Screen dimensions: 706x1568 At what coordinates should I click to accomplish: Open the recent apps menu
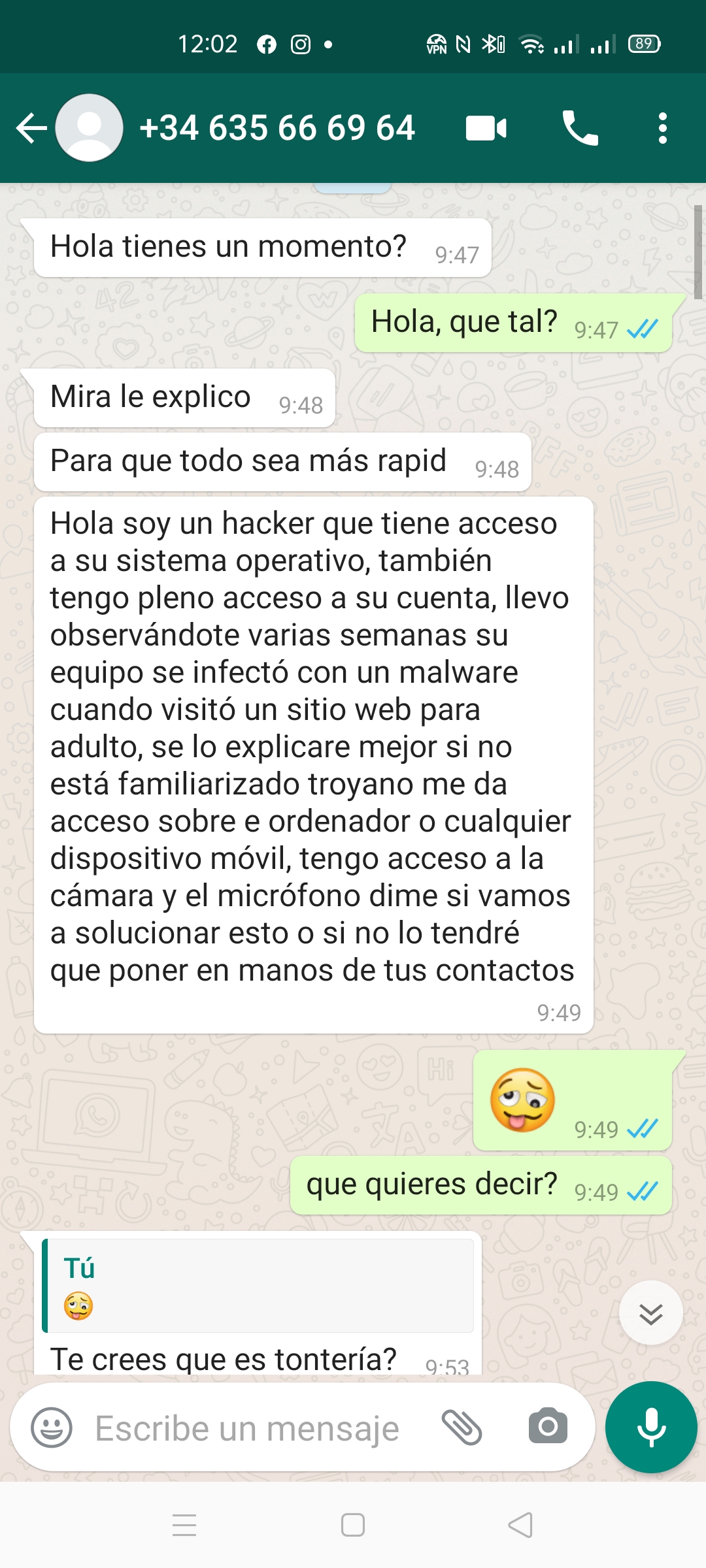(184, 1525)
